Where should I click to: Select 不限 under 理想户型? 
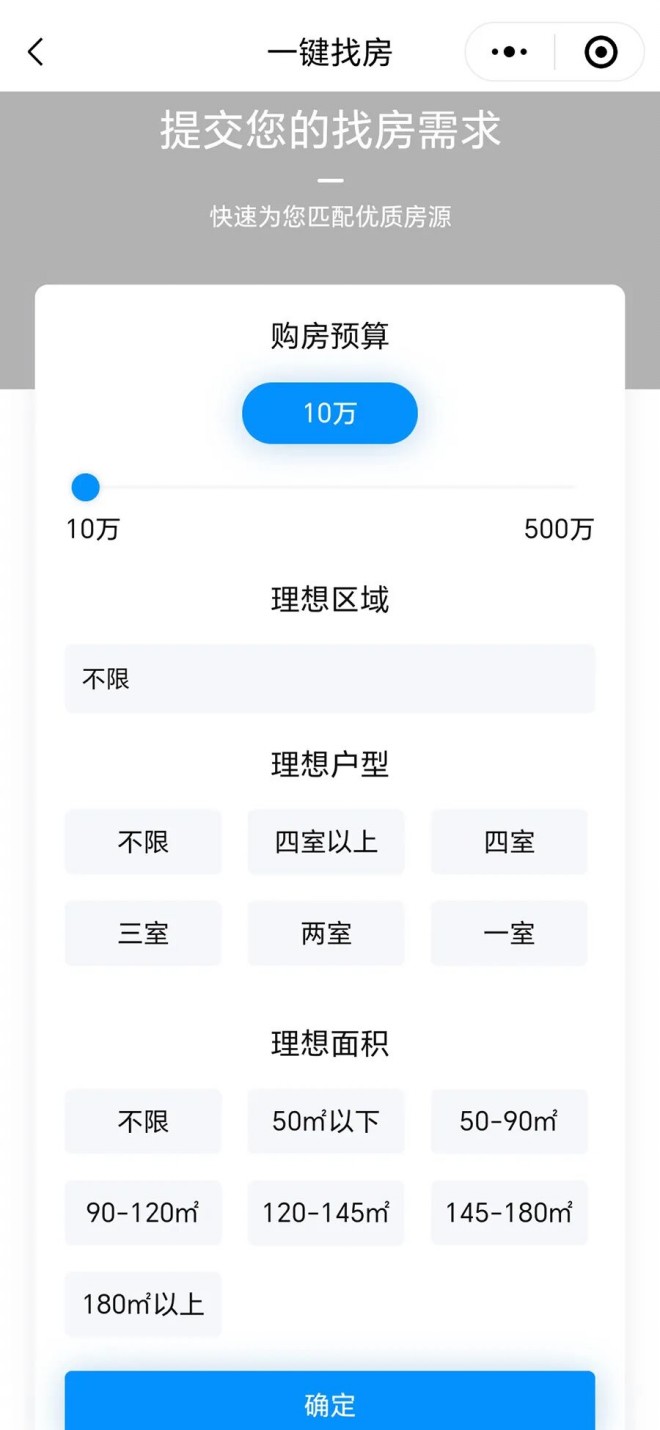(143, 842)
